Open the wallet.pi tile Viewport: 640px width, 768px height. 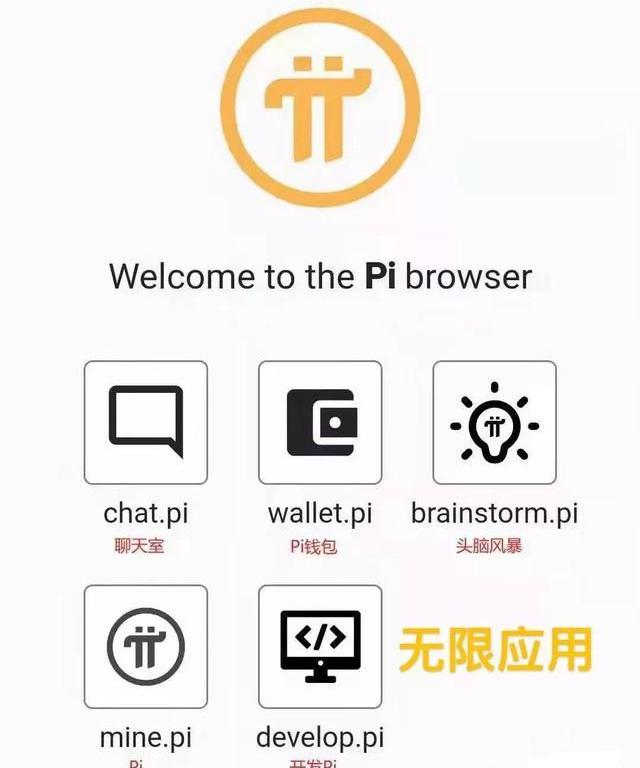[320, 422]
